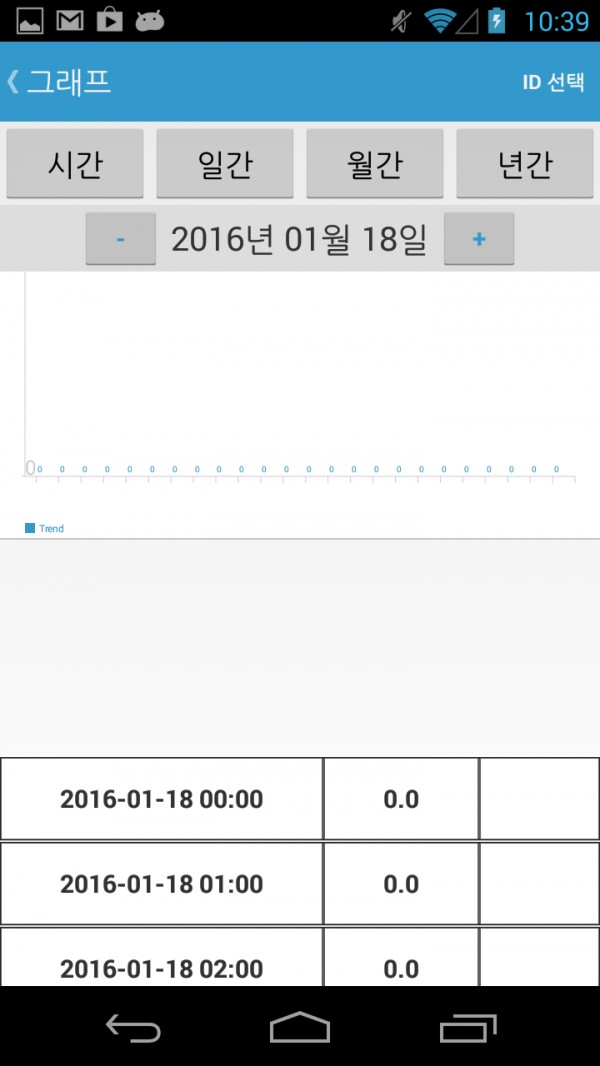Open the ID 선택 option
Image resolution: width=600 pixels, height=1066 pixels.
pos(553,82)
